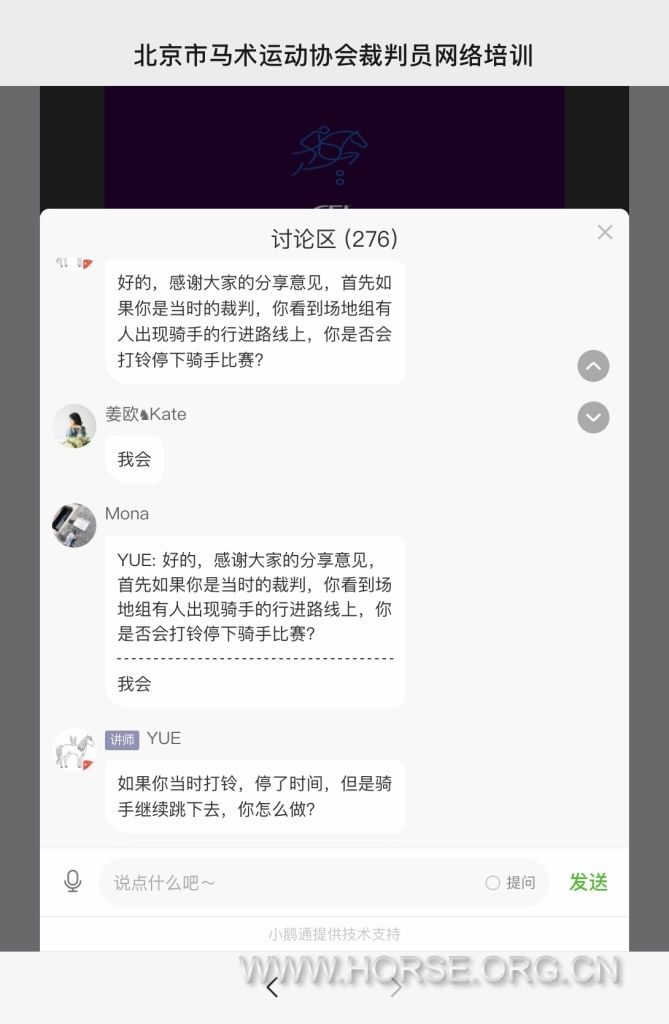Open lecturer YUE's avatar
Viewport: 669px width, 1024px height.
(x=74, y=750)
